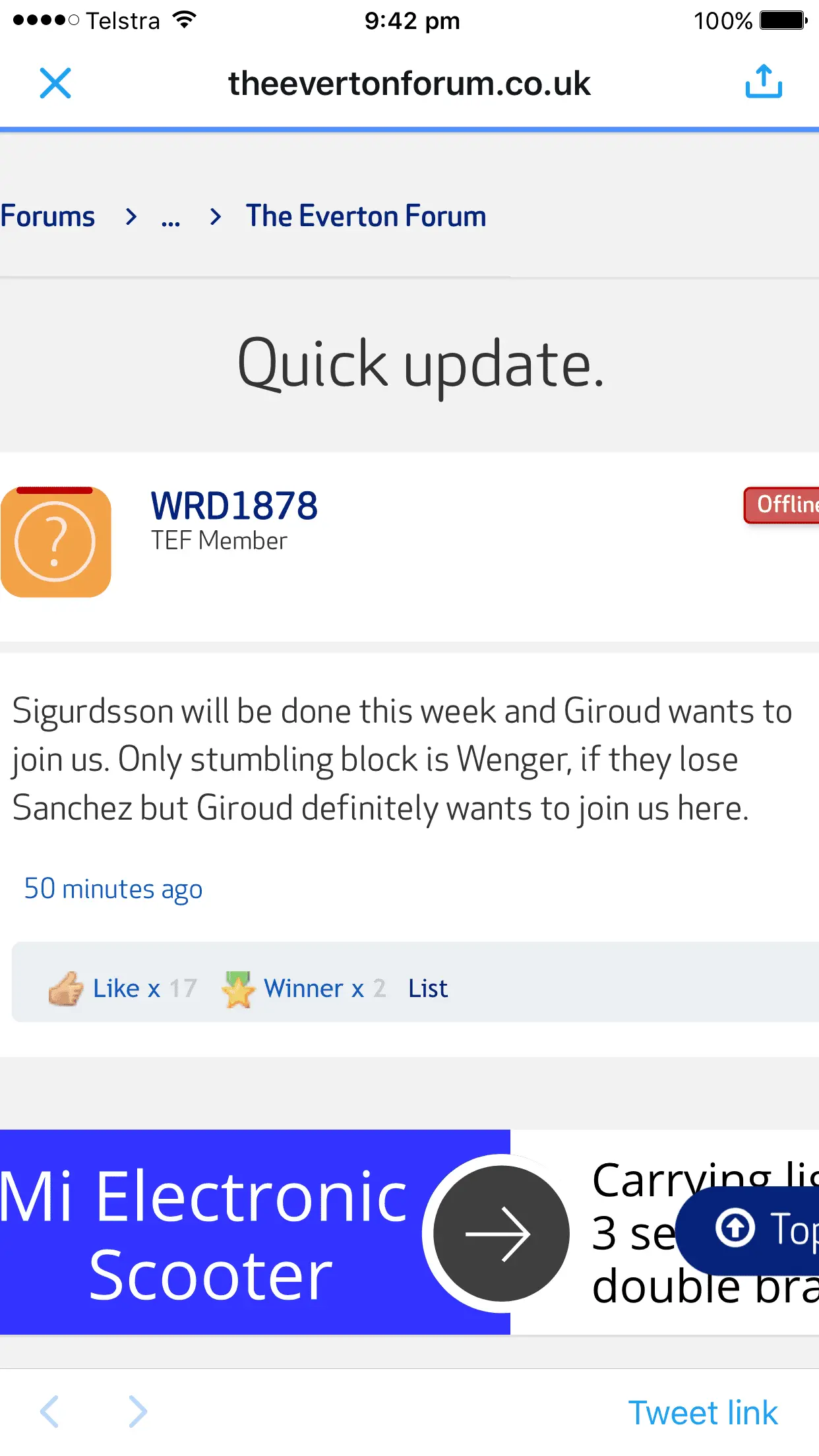Image resolution: width=819 pixels, height=1456 pixels.
Task: Close the in-app browser
Action: pos(55,83)
